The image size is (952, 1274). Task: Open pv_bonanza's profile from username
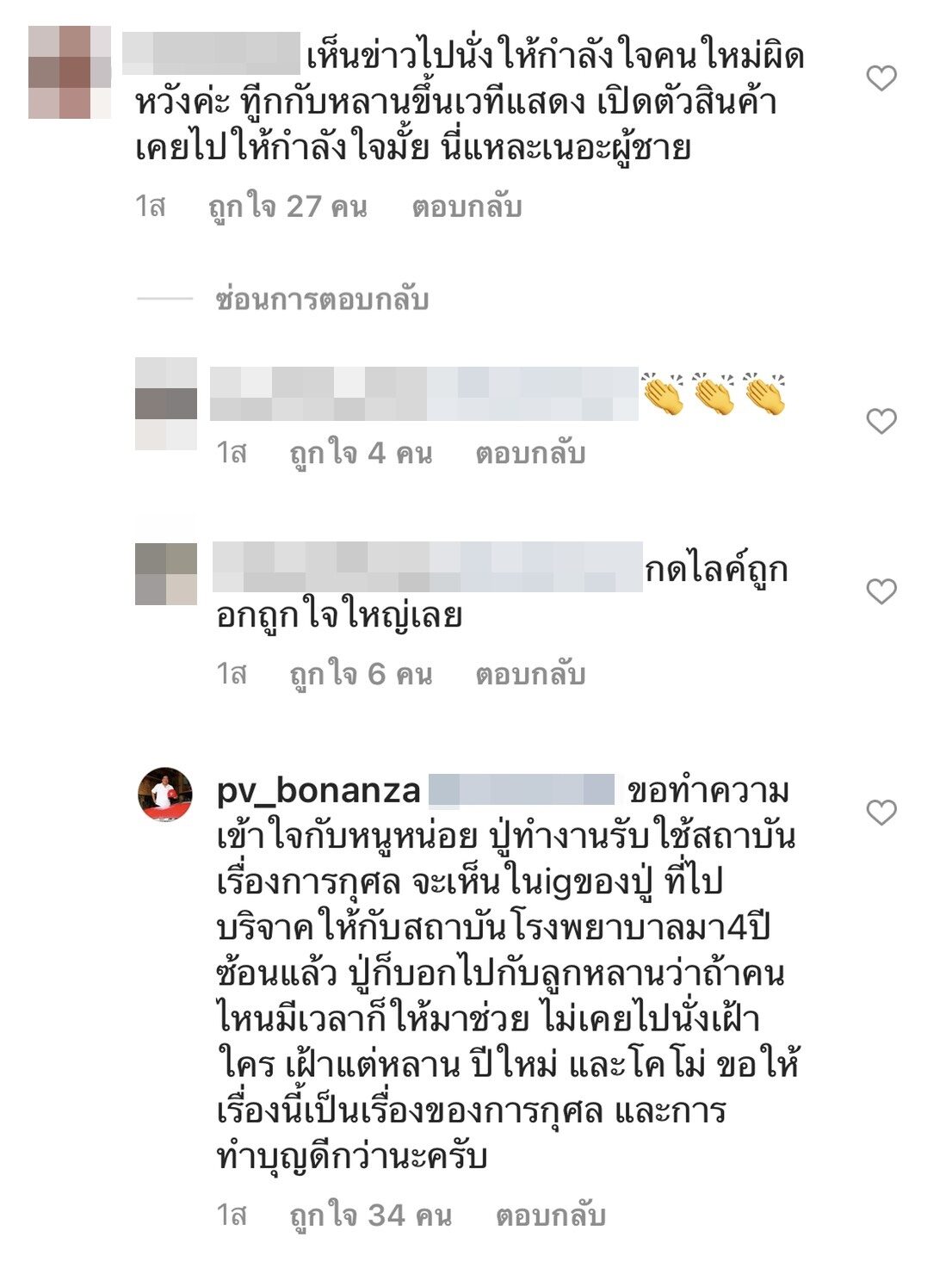coord(318,790)
